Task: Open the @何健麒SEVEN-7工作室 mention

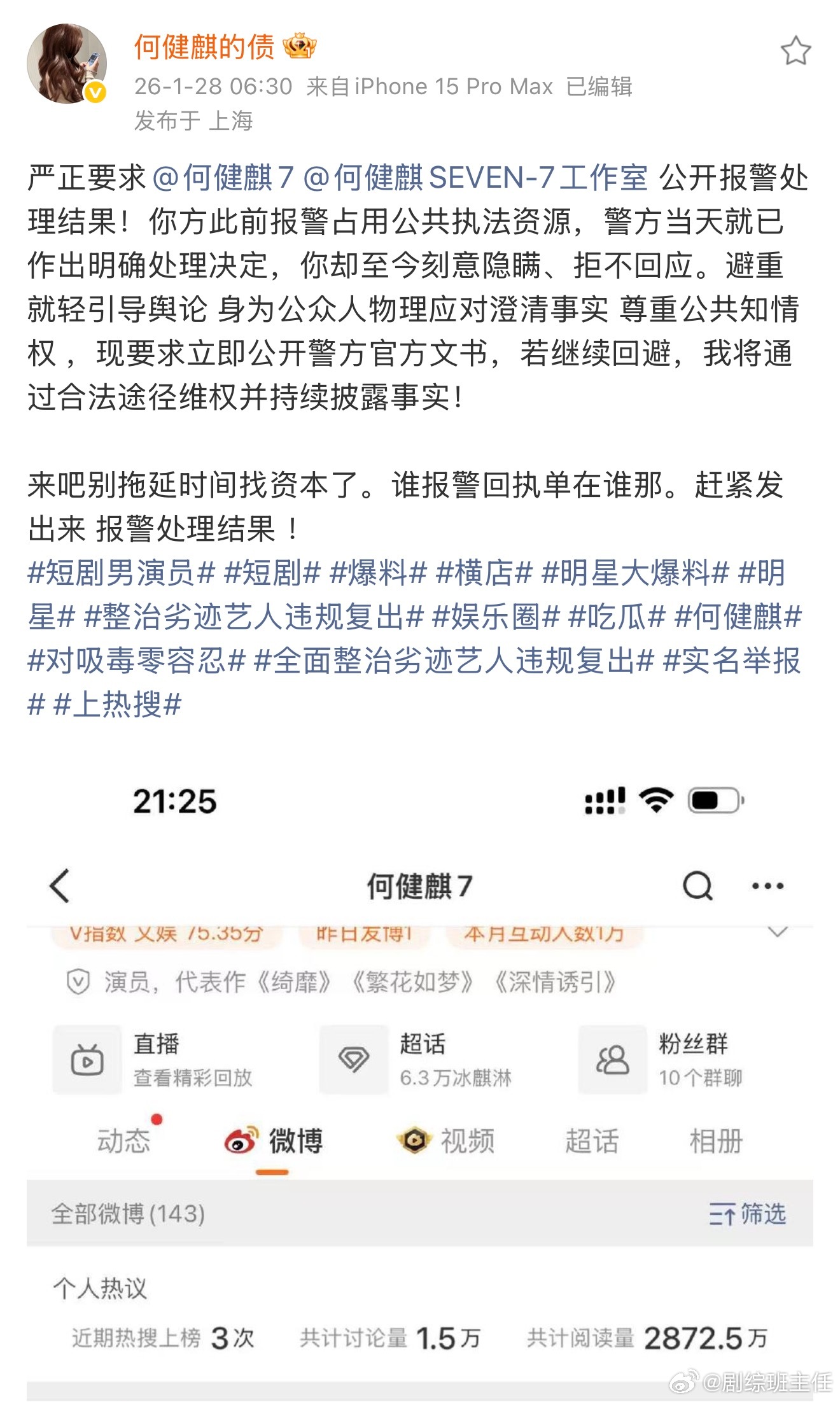Action: [x=475, y=178]
